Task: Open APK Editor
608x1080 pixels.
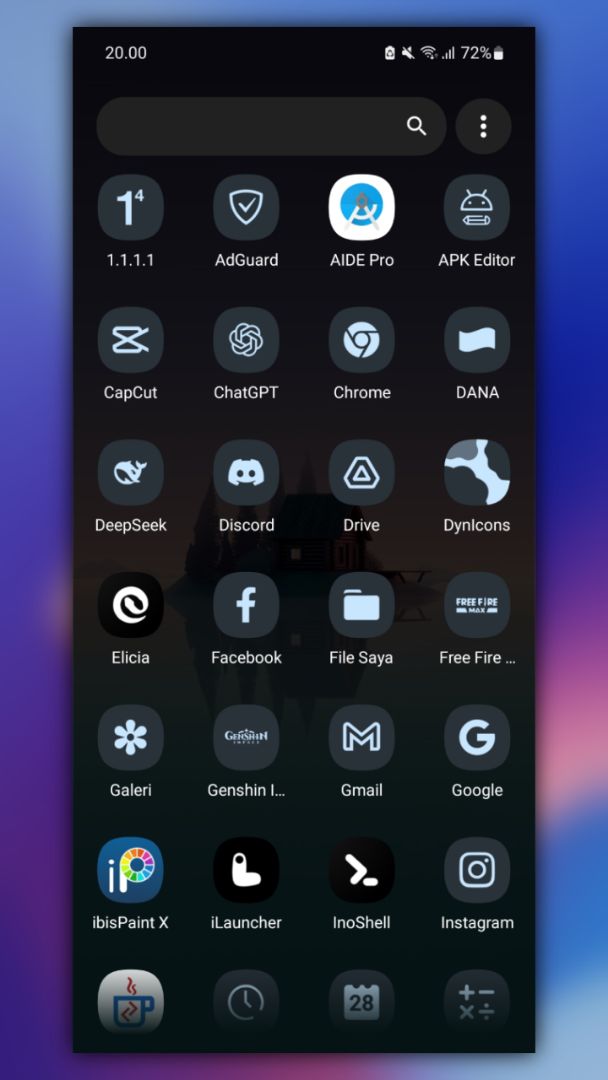Action: coord(477,208)
